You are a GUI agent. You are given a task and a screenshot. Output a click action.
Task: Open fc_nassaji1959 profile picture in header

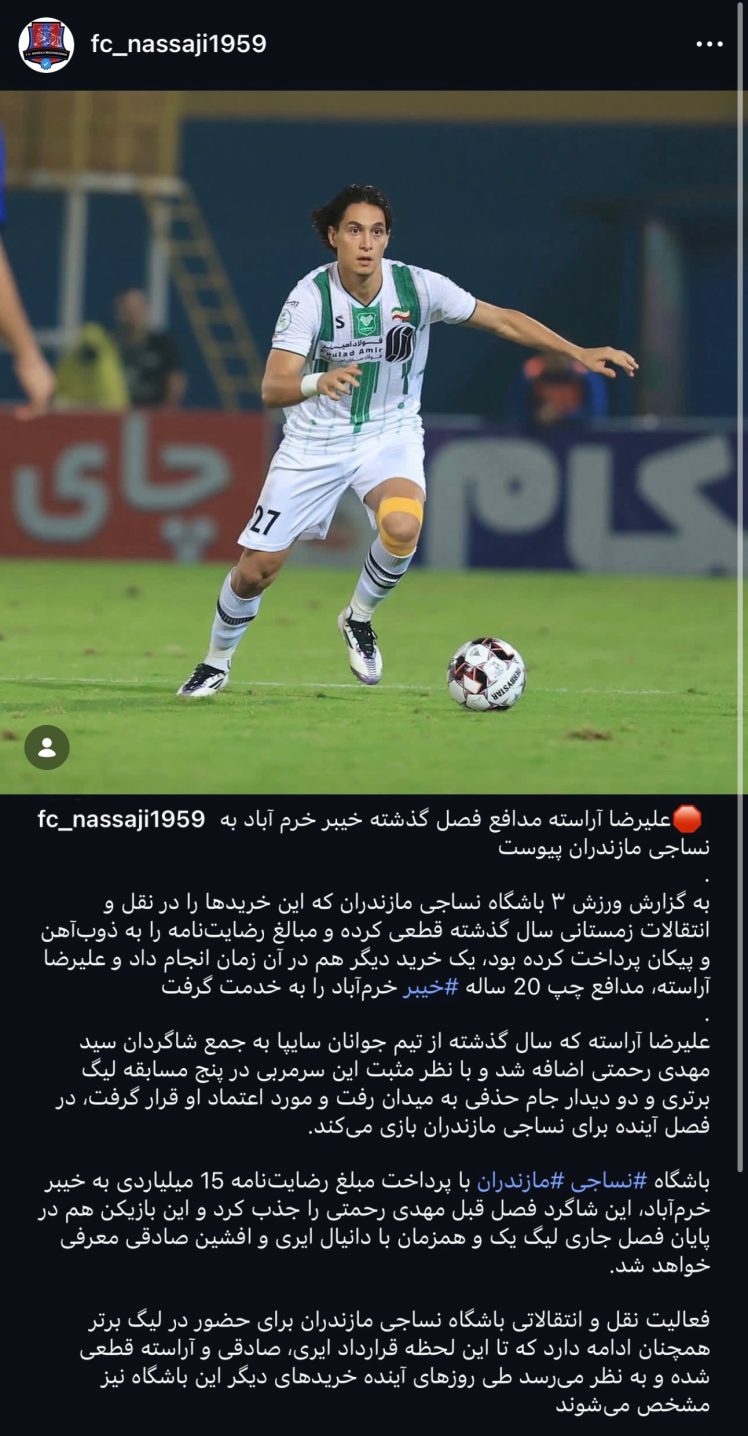point(46,45)
